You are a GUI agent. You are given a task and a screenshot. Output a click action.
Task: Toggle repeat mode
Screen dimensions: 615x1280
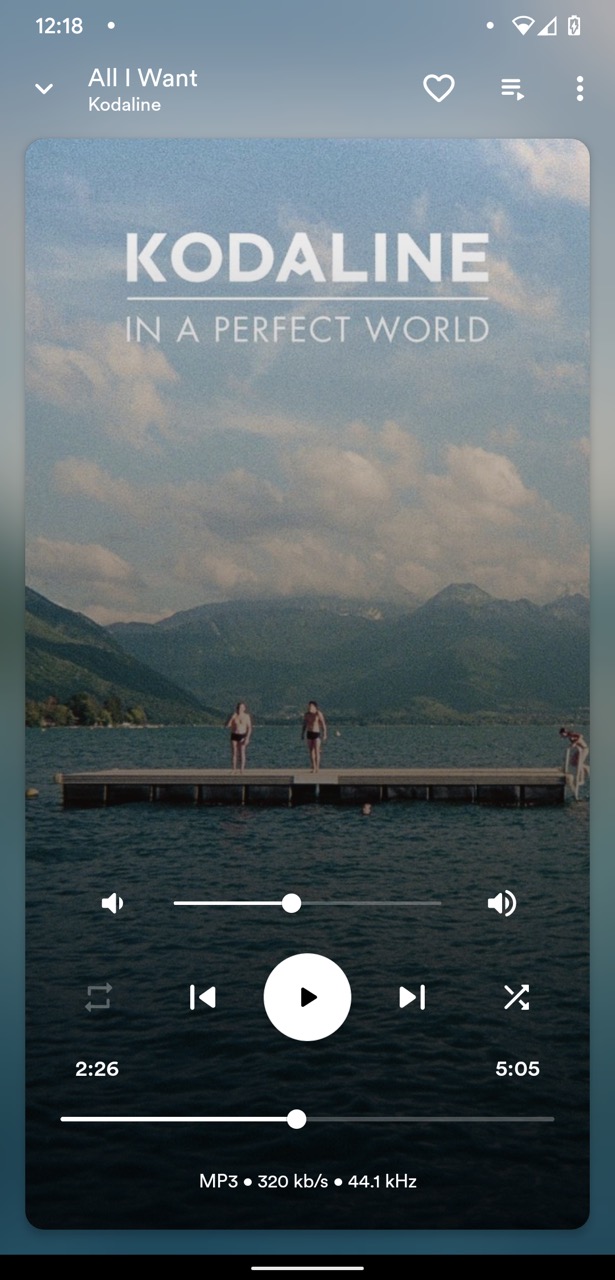click(x=98, y=997)
